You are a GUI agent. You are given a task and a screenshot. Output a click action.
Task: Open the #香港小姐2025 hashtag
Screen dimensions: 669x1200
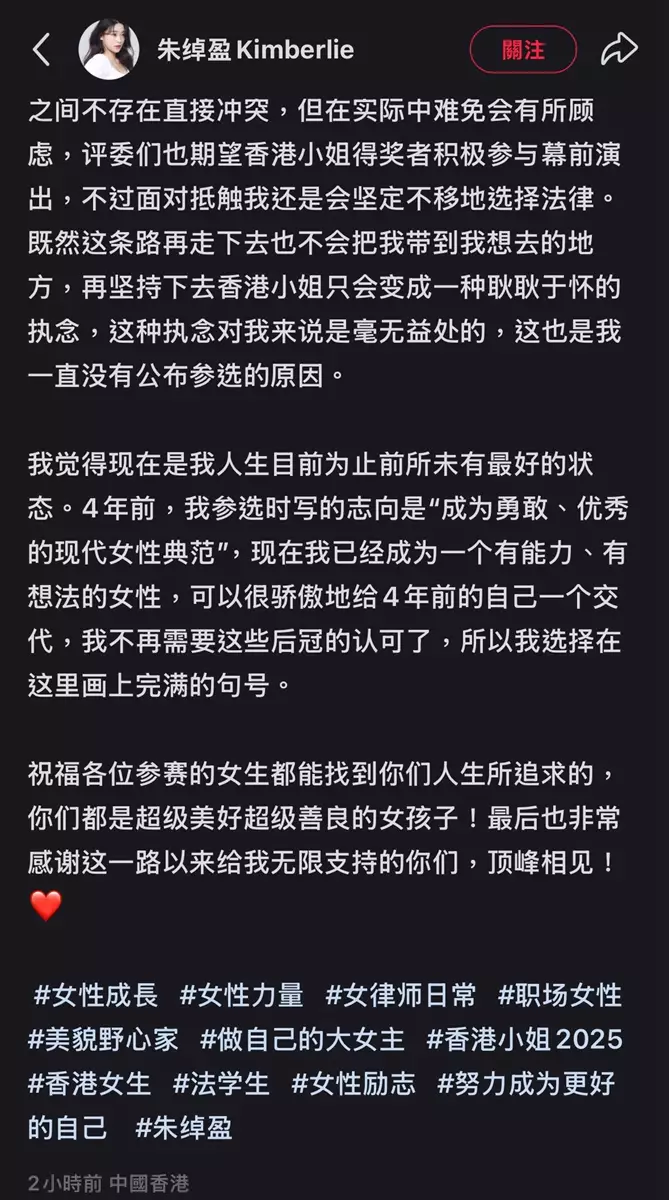point(524,1039)
